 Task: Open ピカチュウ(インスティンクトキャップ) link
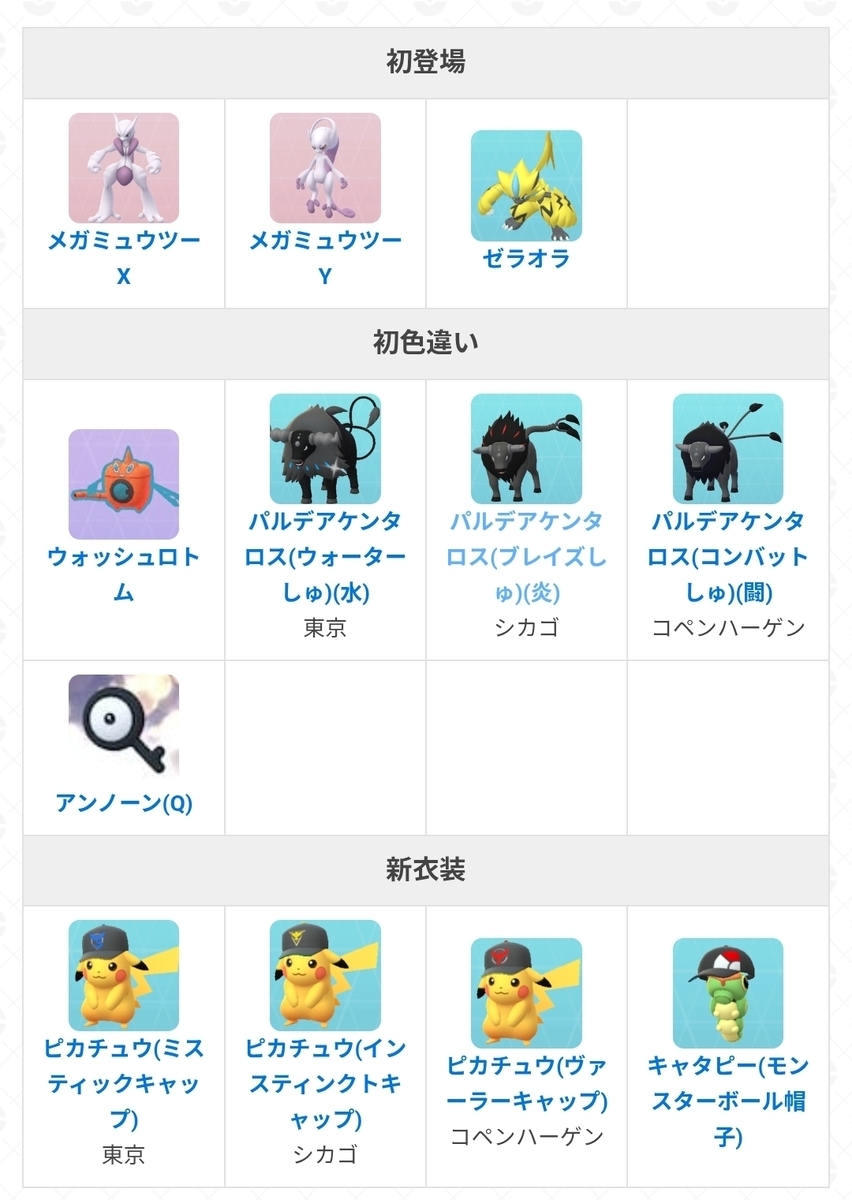pos(325,1083)
